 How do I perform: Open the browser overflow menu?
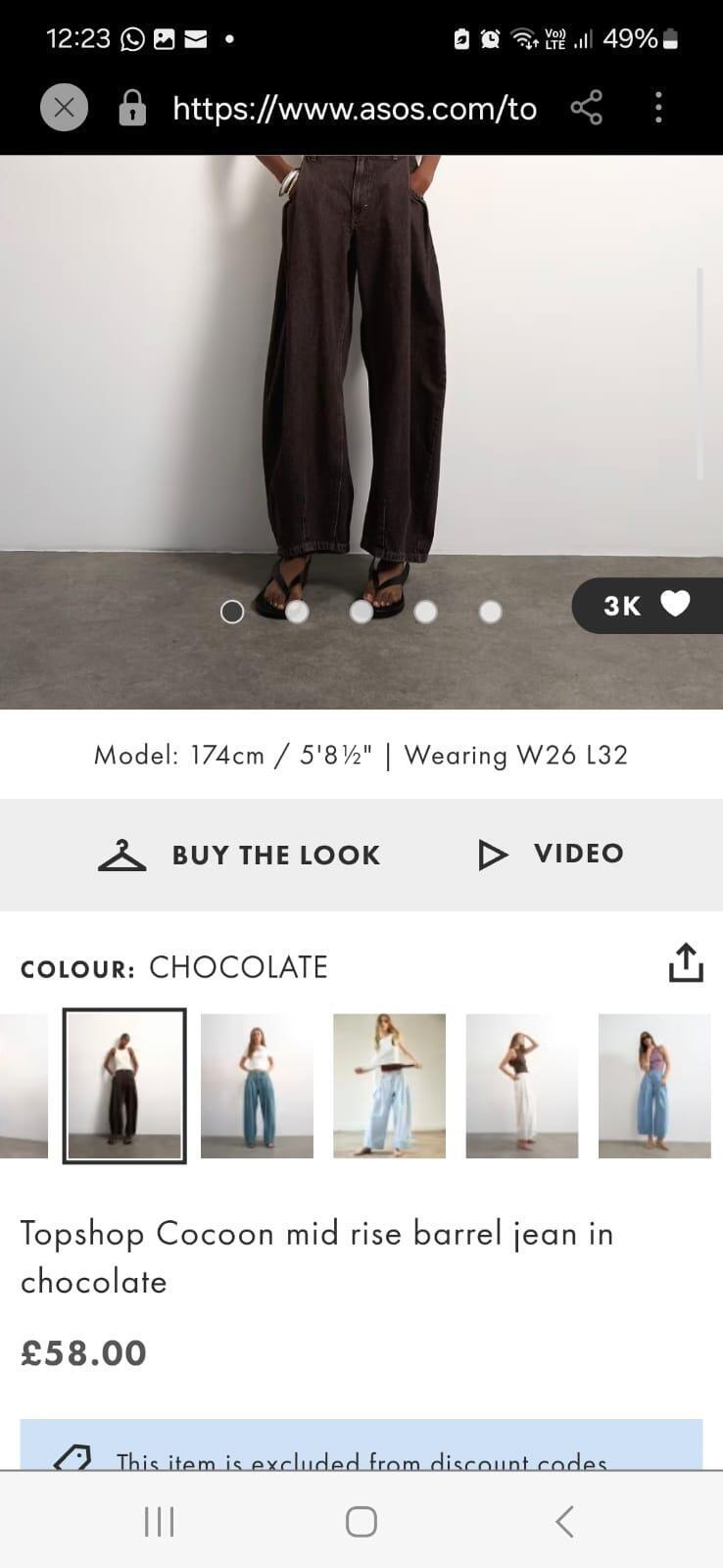coord(658,108)
